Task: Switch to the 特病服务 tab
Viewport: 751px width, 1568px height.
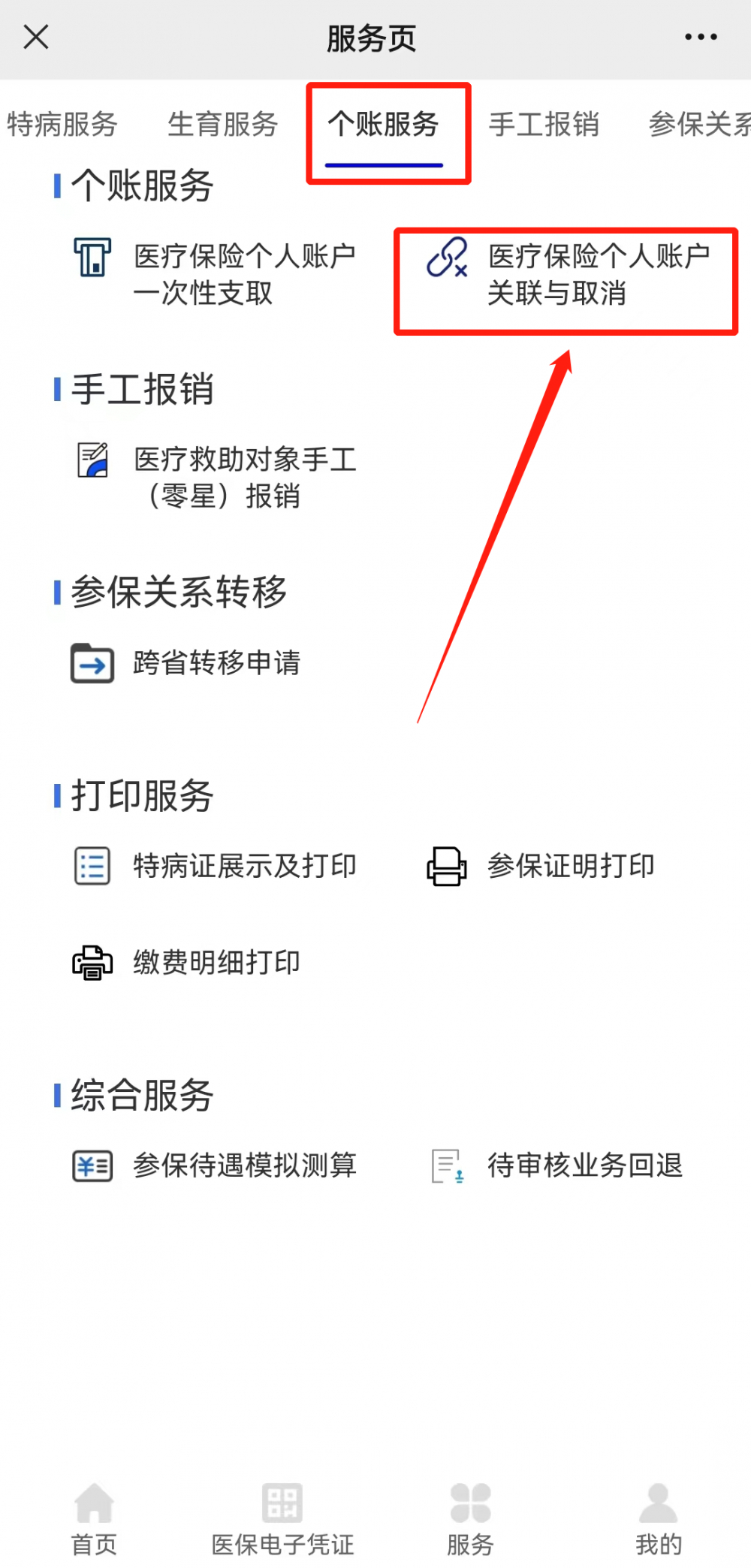Action: (x=62, y=124)
